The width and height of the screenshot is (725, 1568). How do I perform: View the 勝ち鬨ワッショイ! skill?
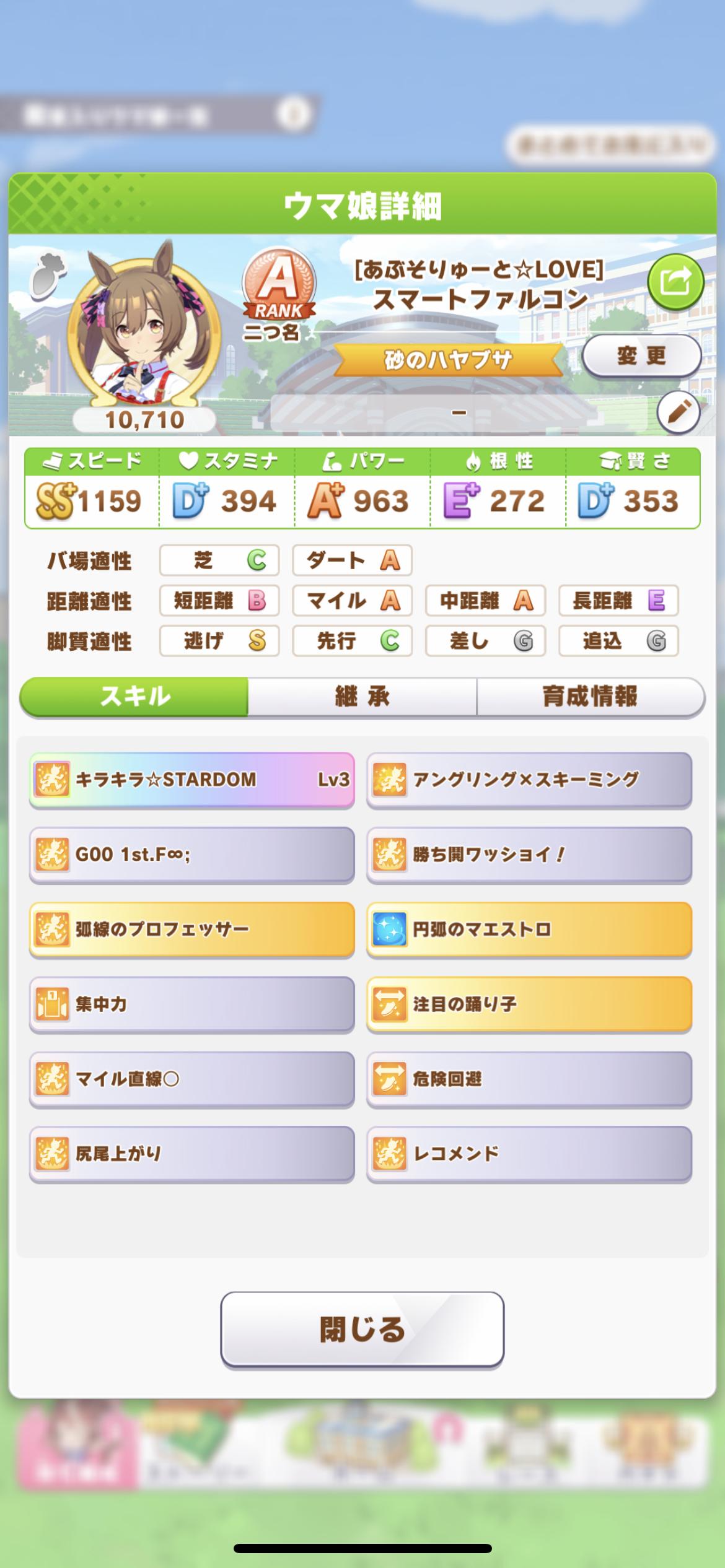point(529,855)
